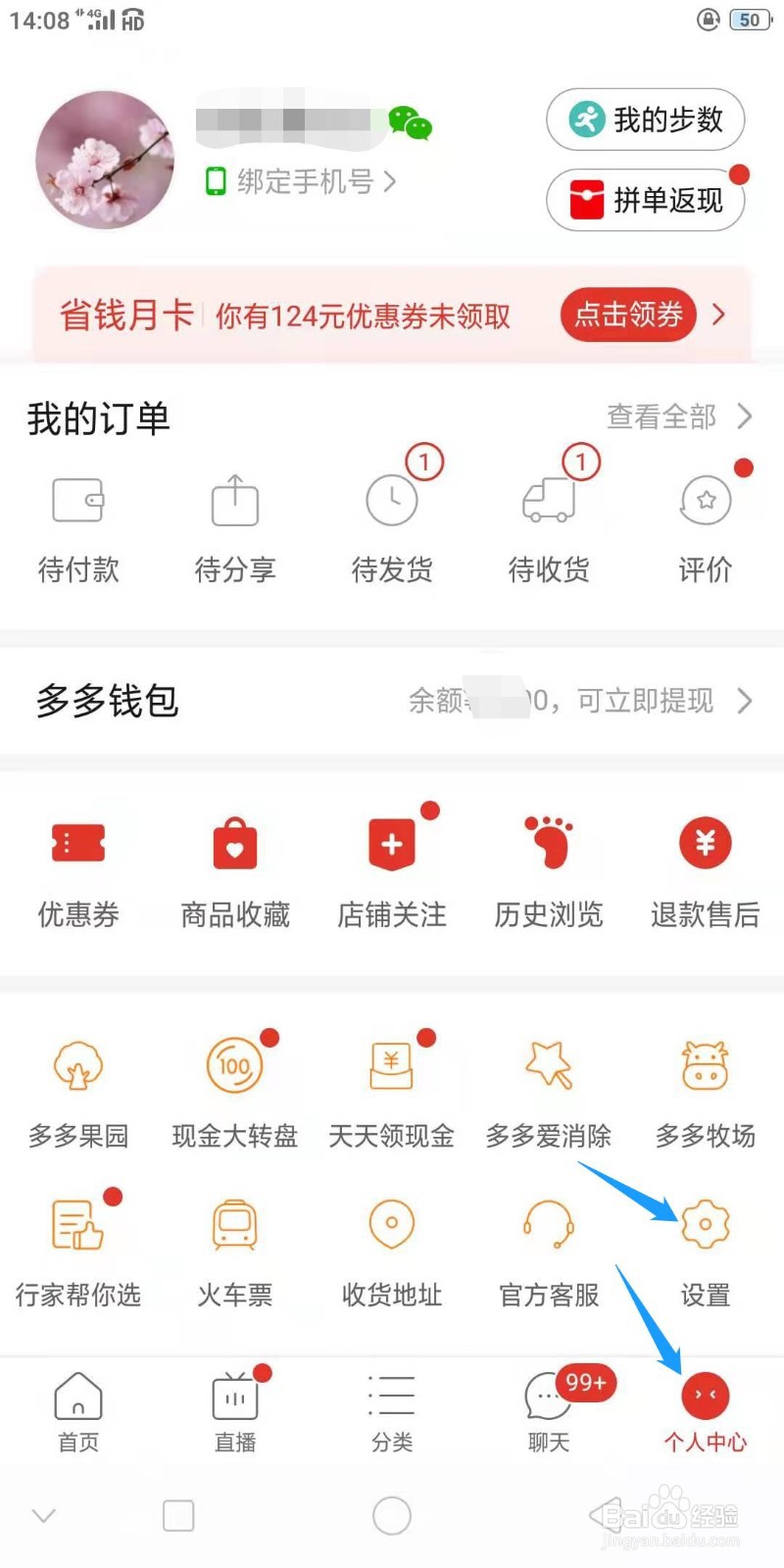This screenshot has height=1568, width=784.
Task: Contact 官方客服 customer service
Action: point(549,1249)
